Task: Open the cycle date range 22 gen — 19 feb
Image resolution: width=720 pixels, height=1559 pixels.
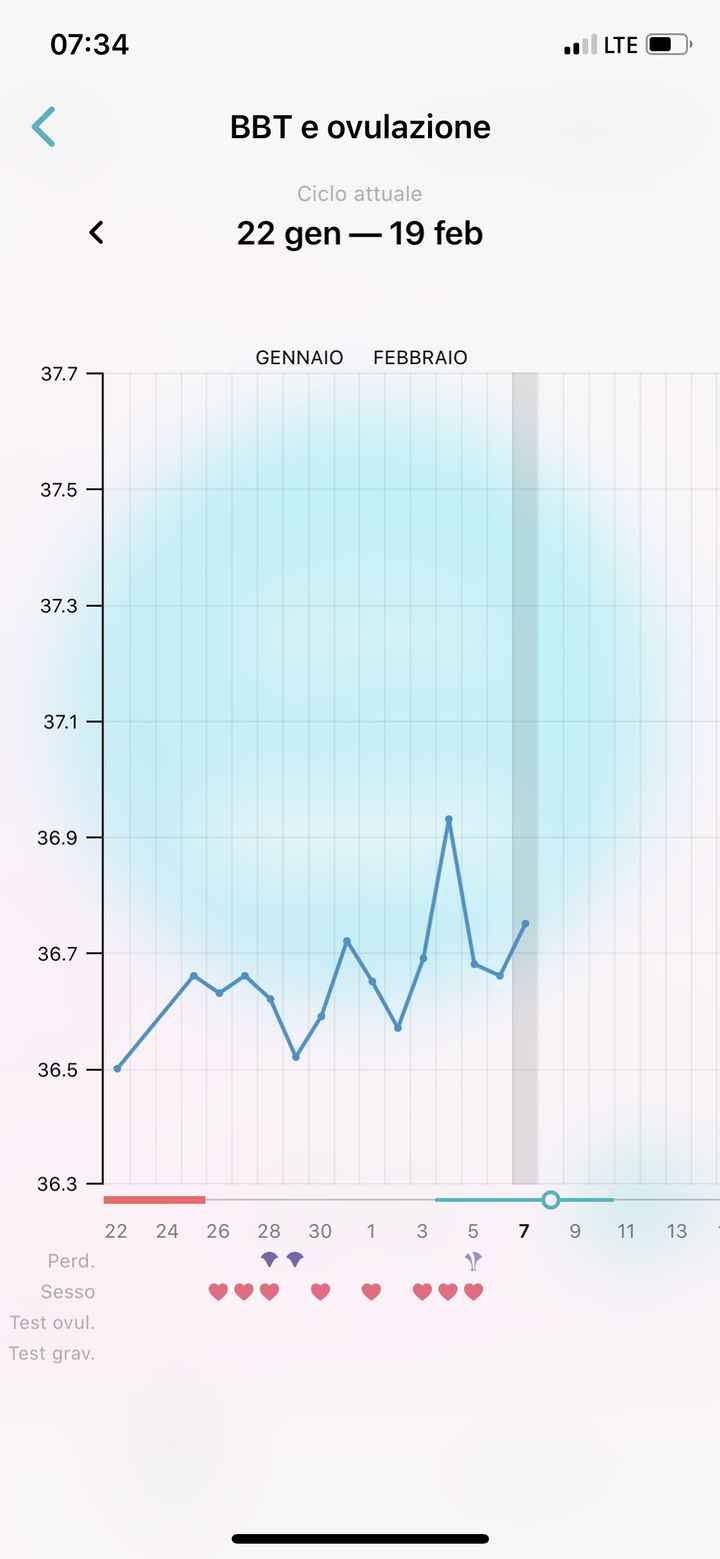Action: click(359, 232)
